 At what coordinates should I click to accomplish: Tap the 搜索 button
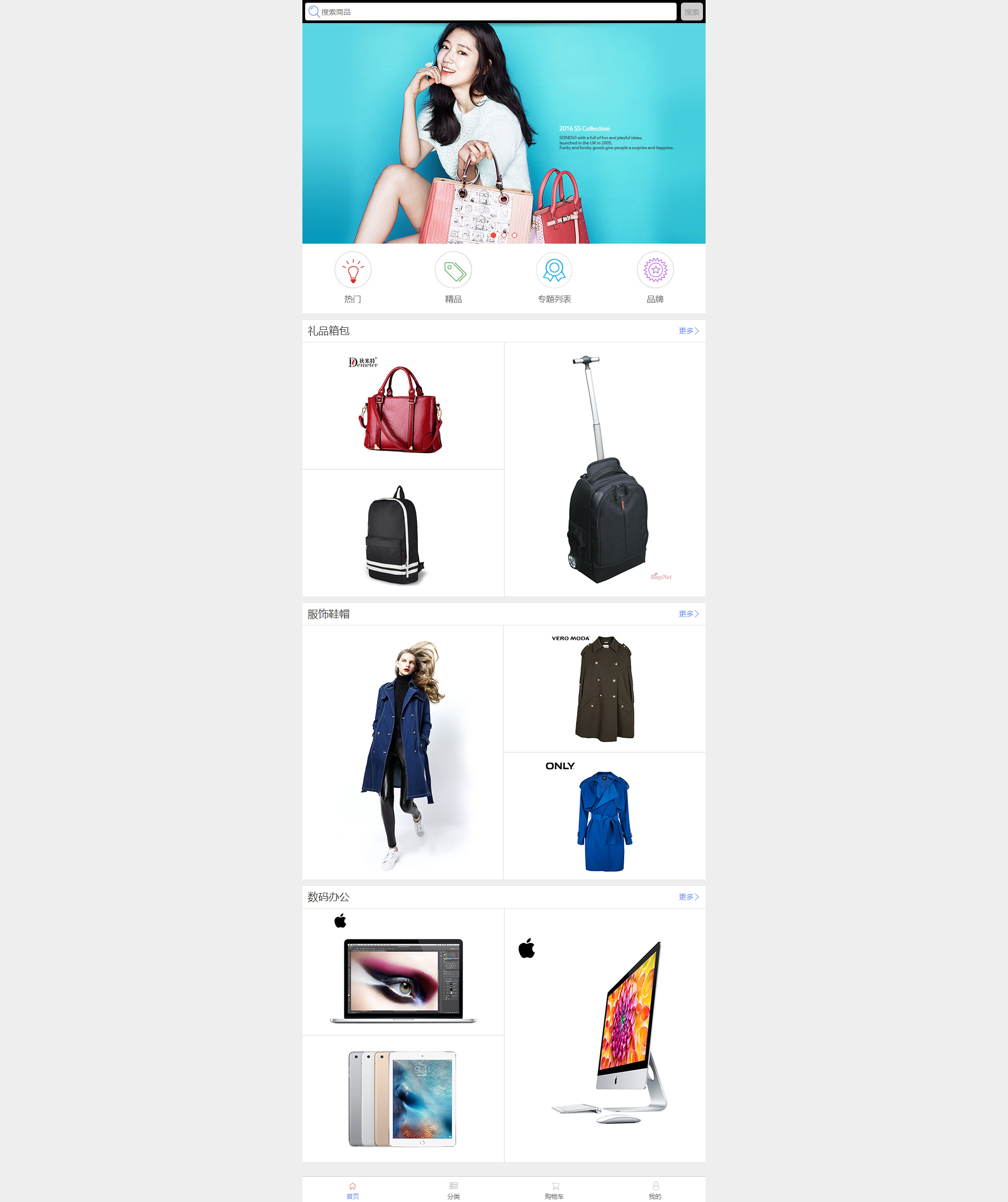point(691,12)
